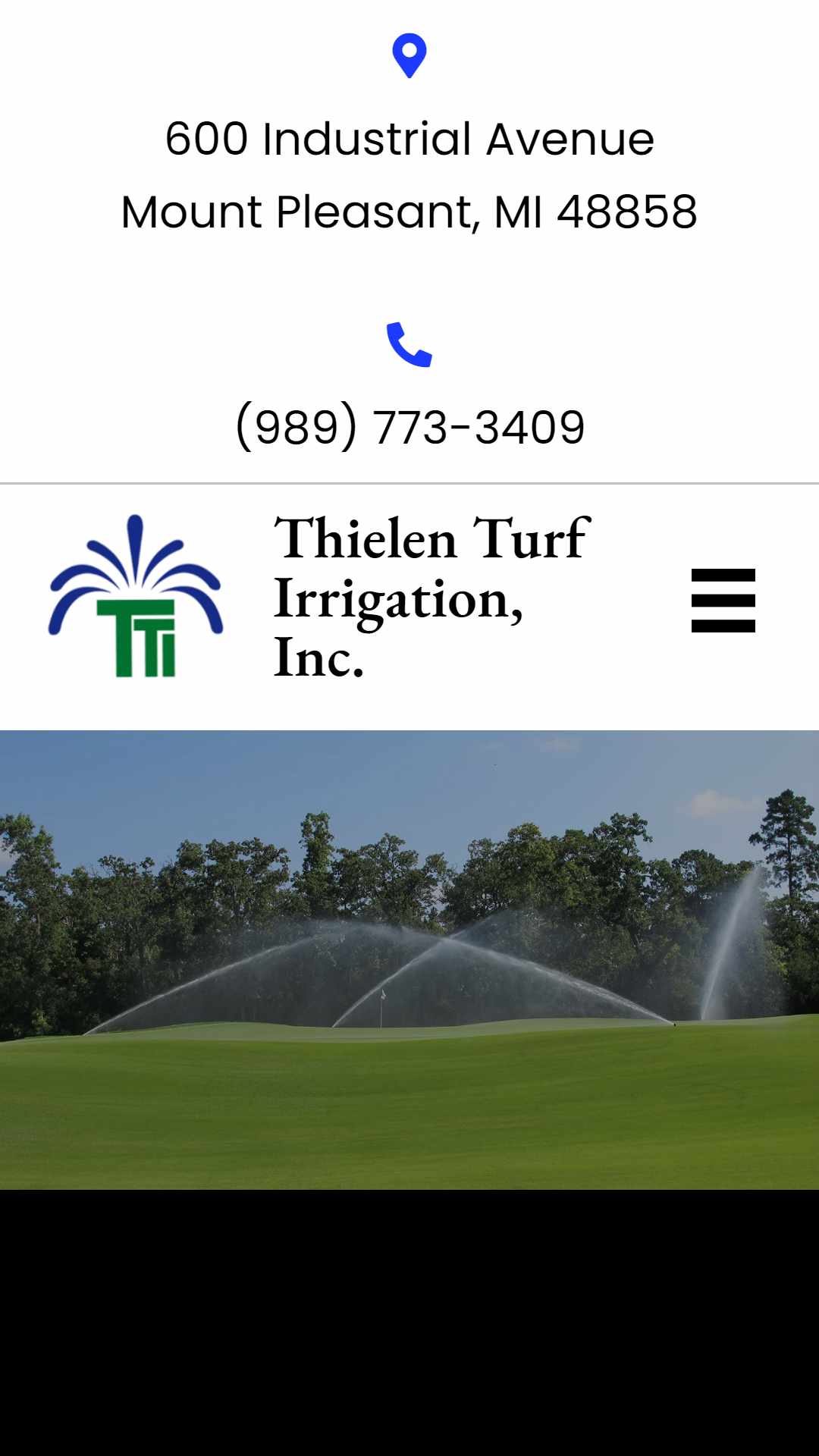The image size is (819, 1456).
Task: Tap the Thielen Turf Irrigation site logo
Action: tap(136, 596)
